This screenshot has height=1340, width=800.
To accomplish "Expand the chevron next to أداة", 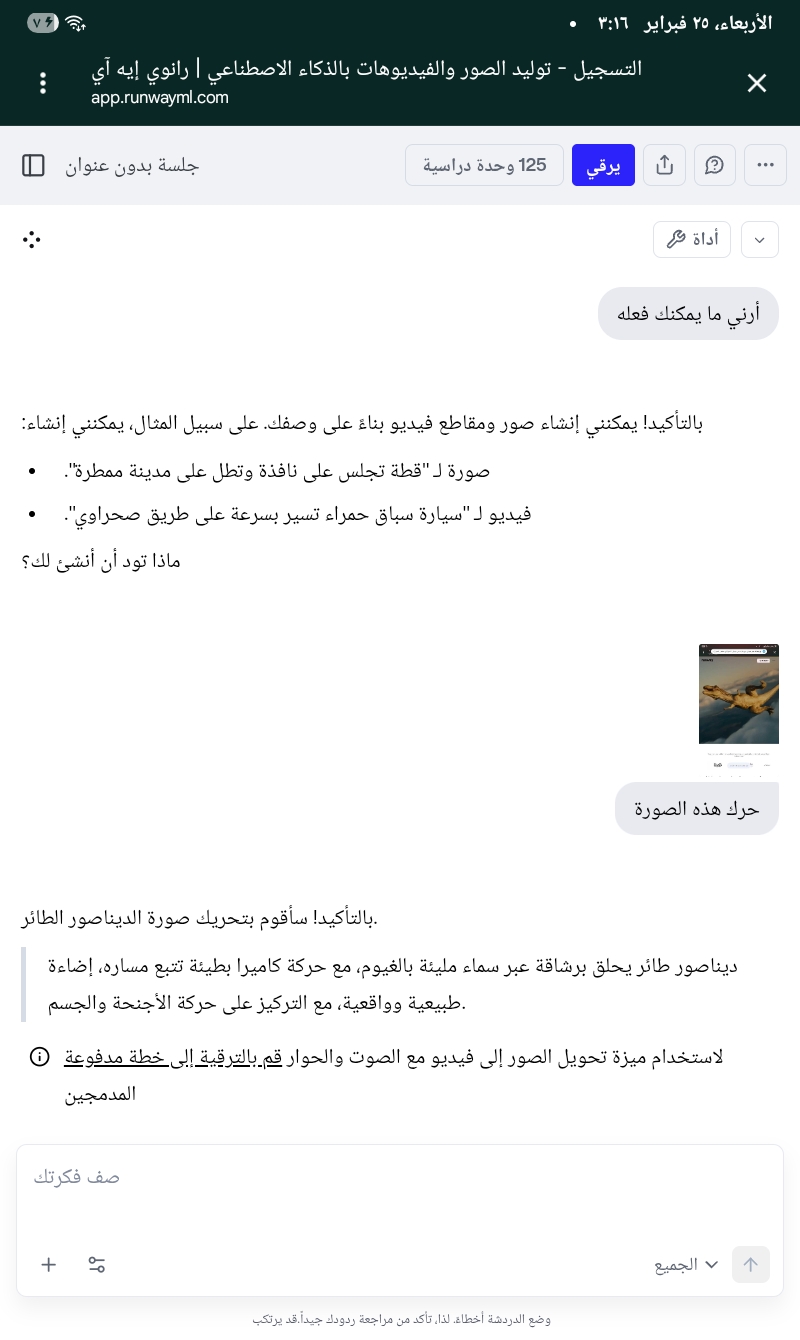I will 760,239.
